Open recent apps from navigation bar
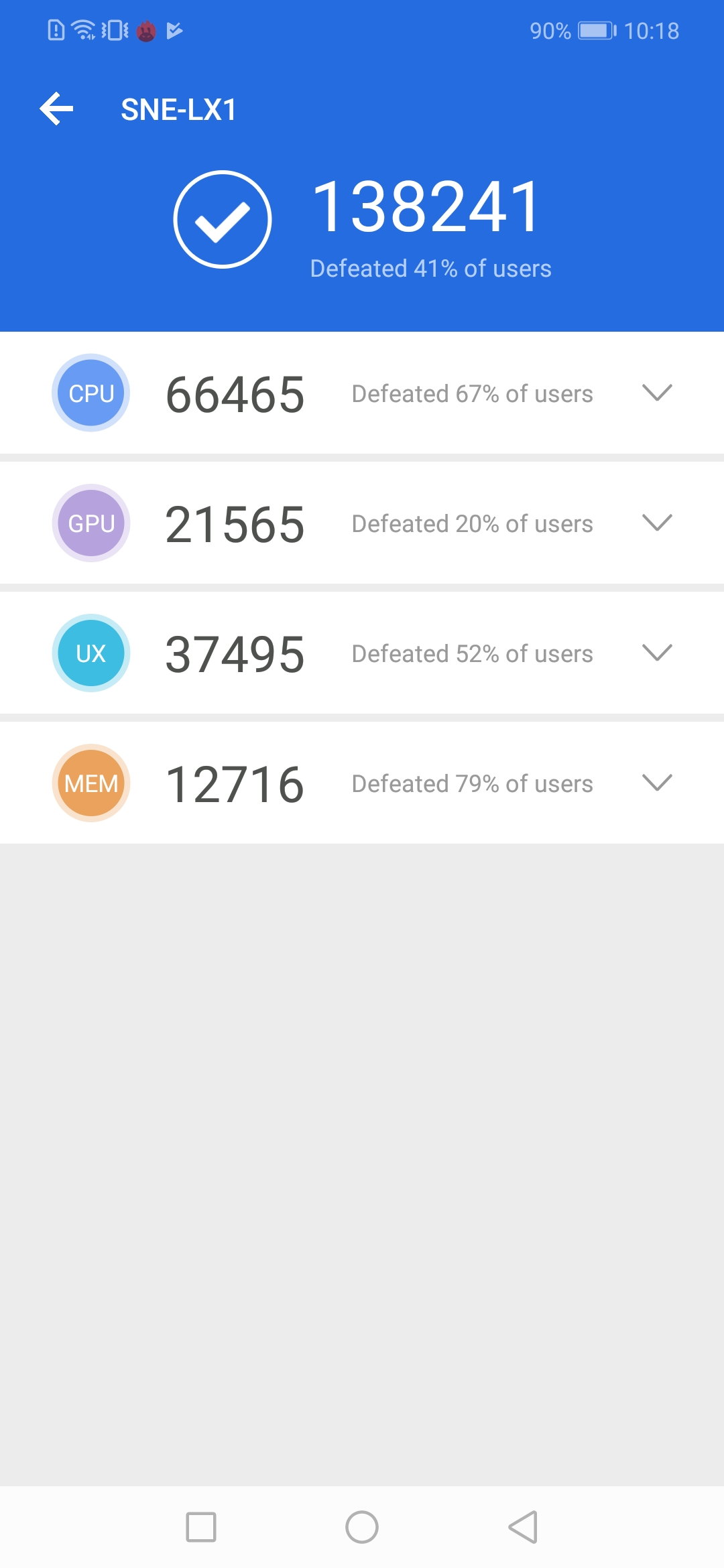The height and width of the screenshot is (1568, 724). [201, 1527]
